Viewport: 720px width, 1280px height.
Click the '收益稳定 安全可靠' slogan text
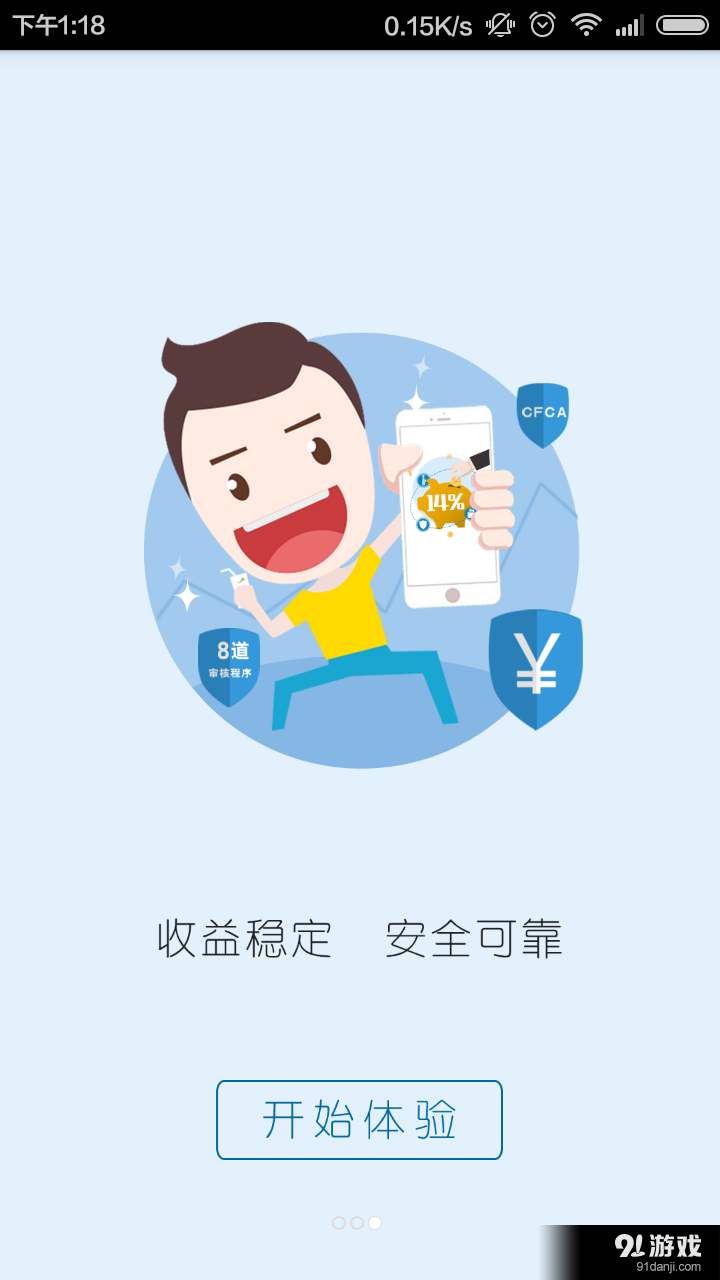[360, 938]
